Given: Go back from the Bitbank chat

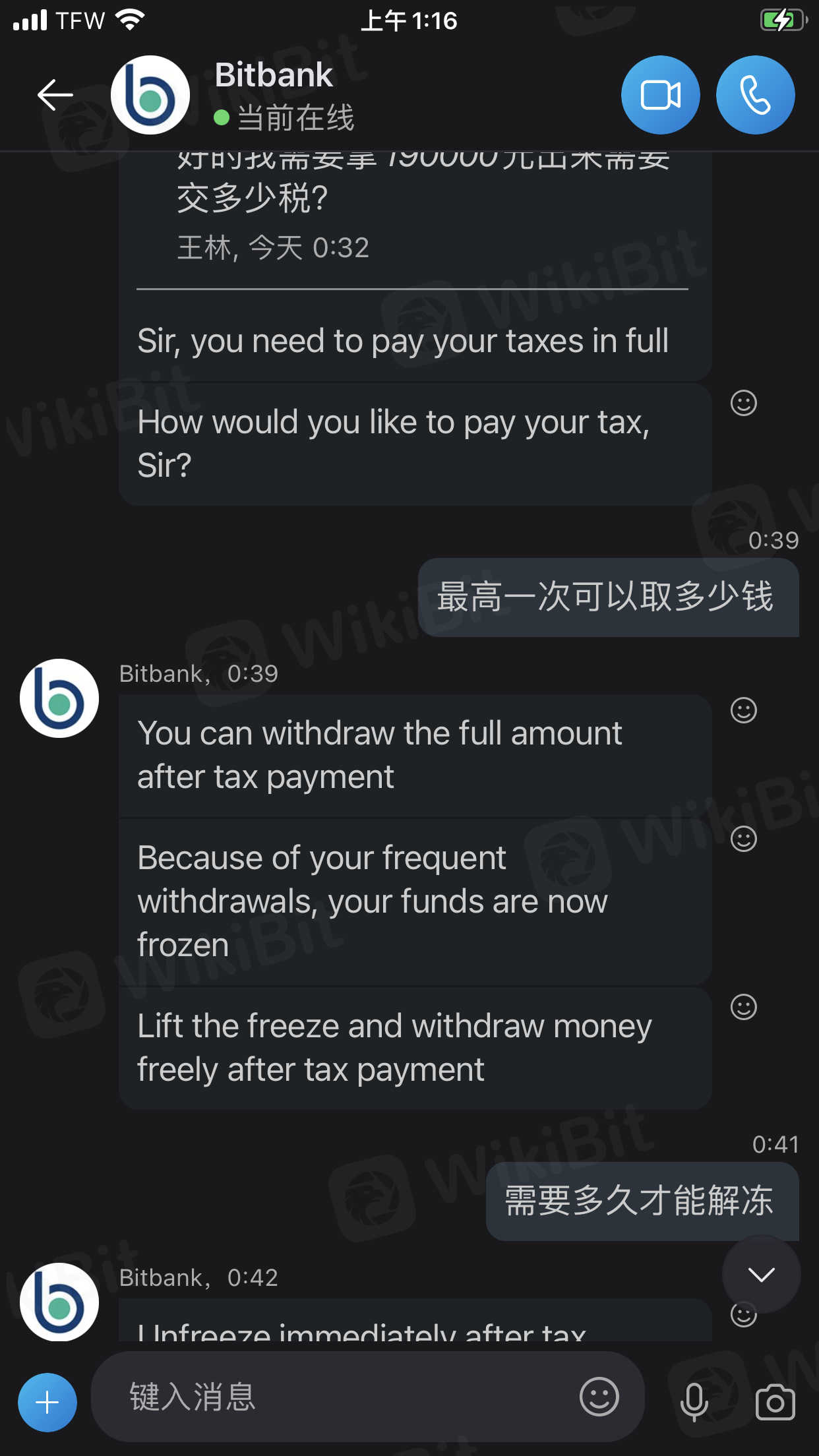Looking at the screenshot, I should pyautogui.click(x=55, y=95).
